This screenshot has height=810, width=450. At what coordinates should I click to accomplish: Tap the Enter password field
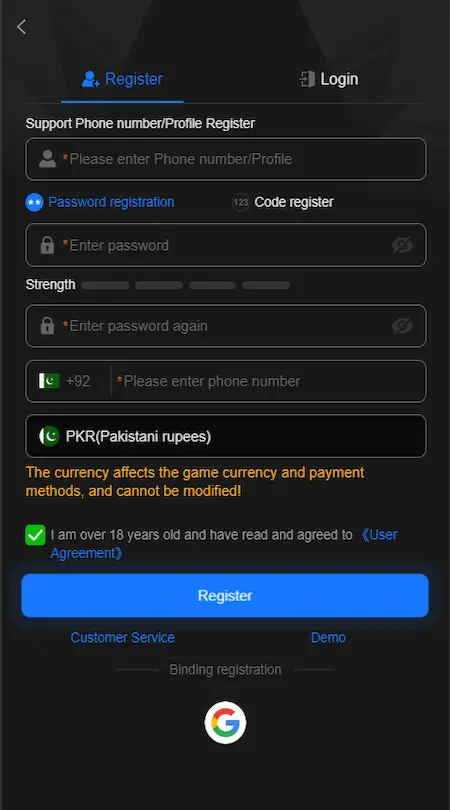[226, 245]
